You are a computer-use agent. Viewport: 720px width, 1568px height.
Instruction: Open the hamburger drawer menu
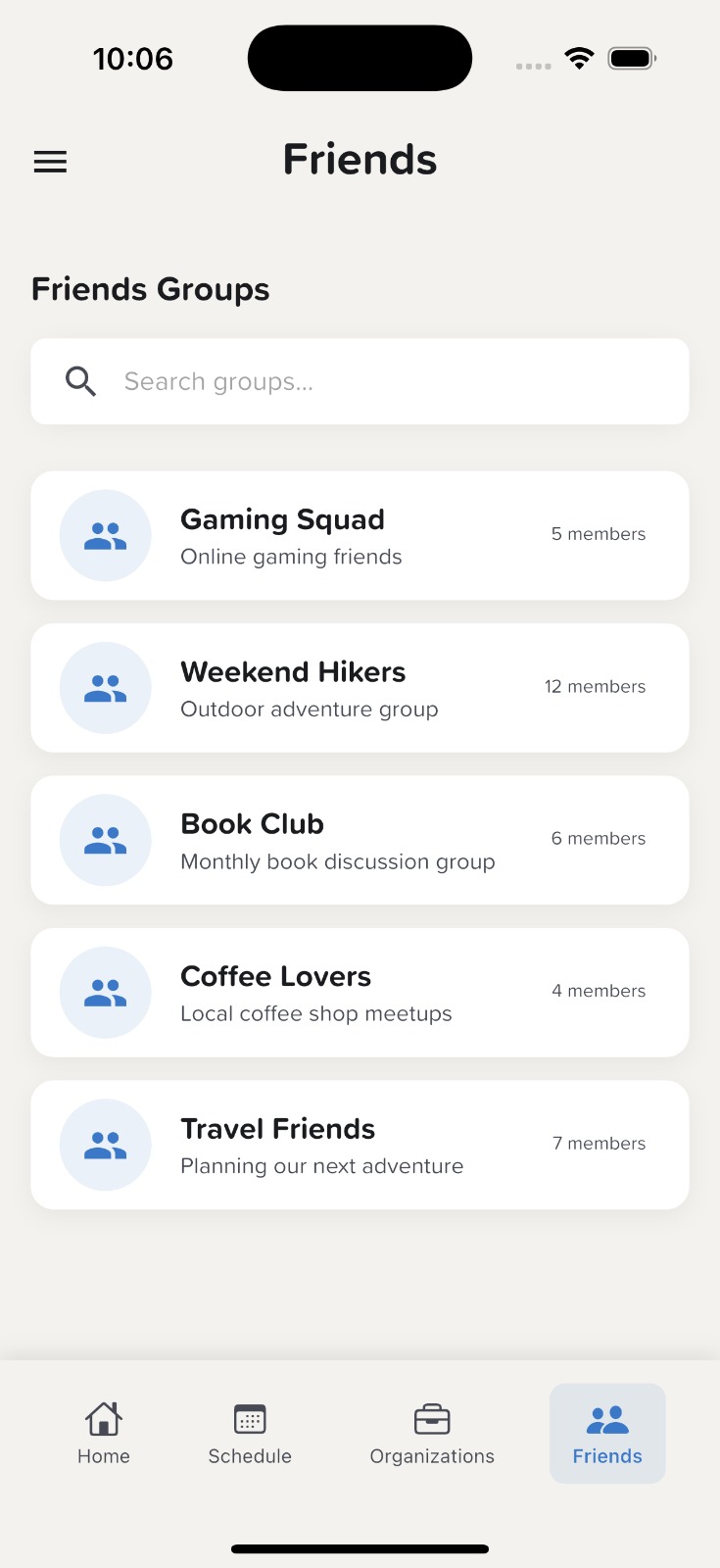point(50,162)
